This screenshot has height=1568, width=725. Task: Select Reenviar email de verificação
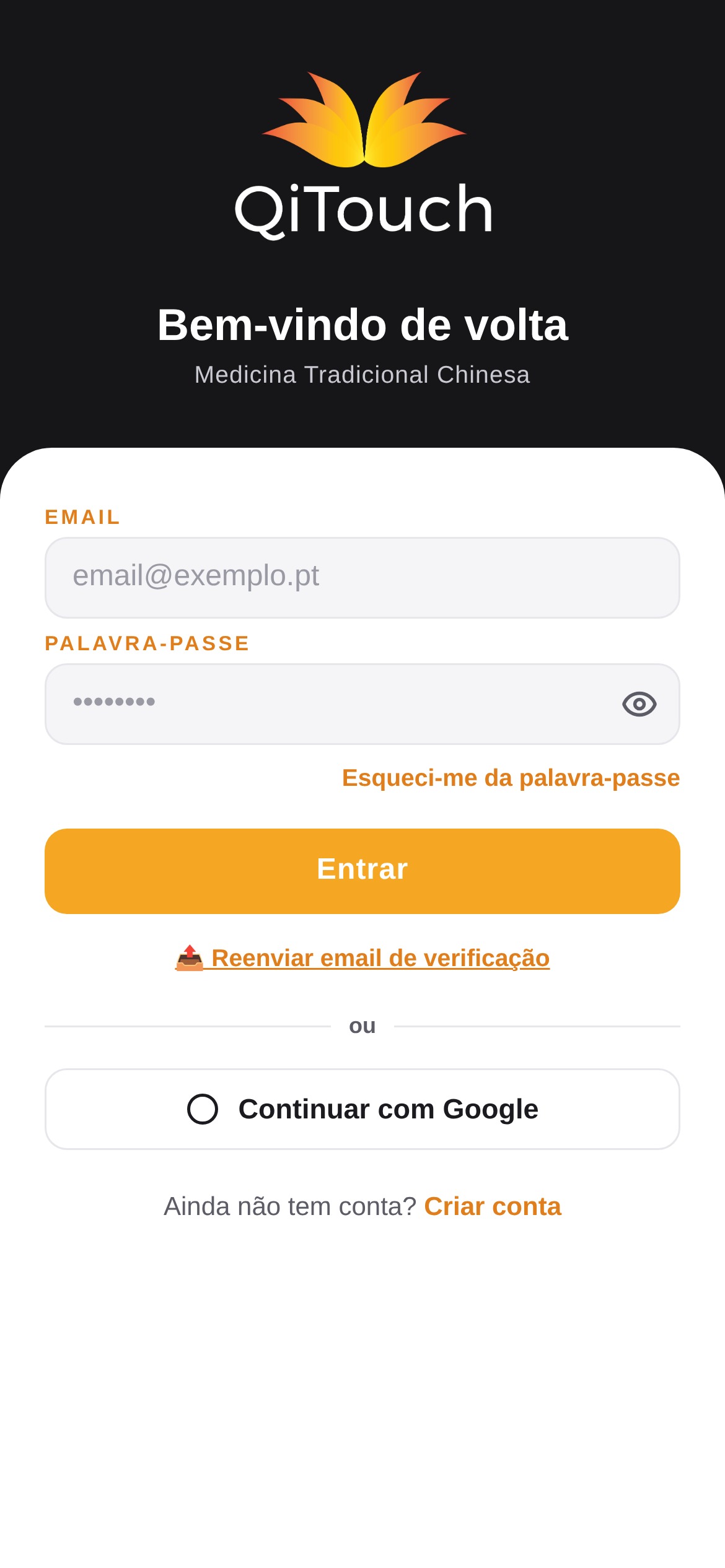coord(362,958)
